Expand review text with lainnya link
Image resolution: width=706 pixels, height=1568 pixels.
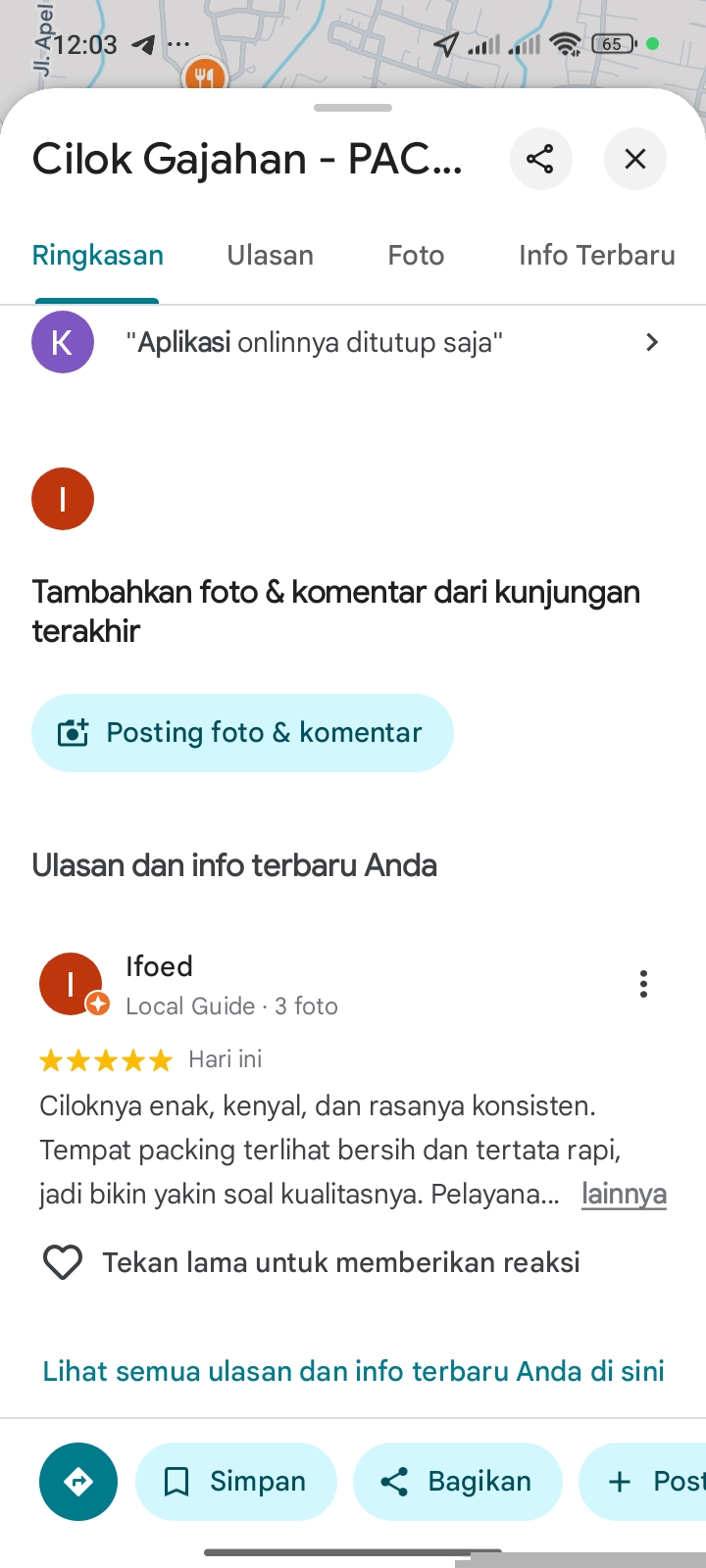pyautogui.click(x=624, y=1194)
